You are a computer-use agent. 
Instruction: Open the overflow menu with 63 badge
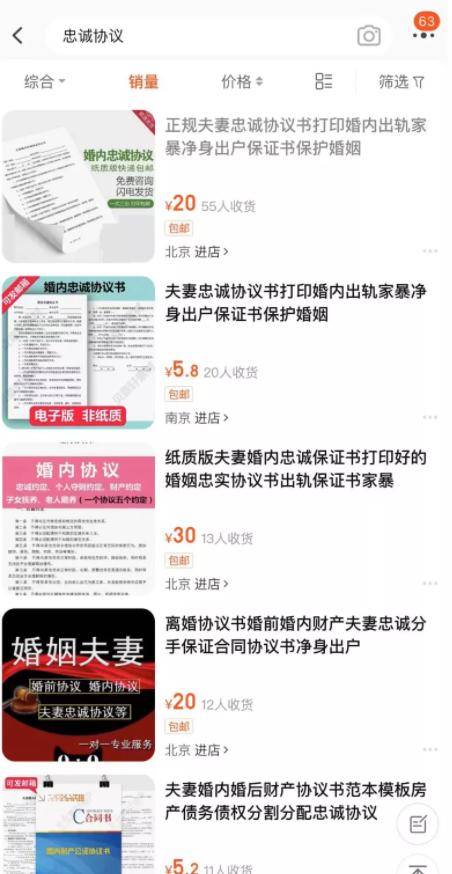[424, 29]
